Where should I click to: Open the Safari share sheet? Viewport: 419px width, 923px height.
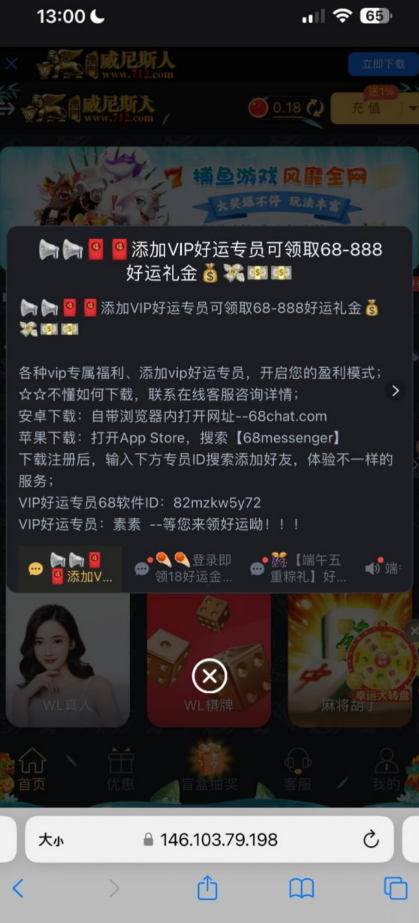[207, 887]
